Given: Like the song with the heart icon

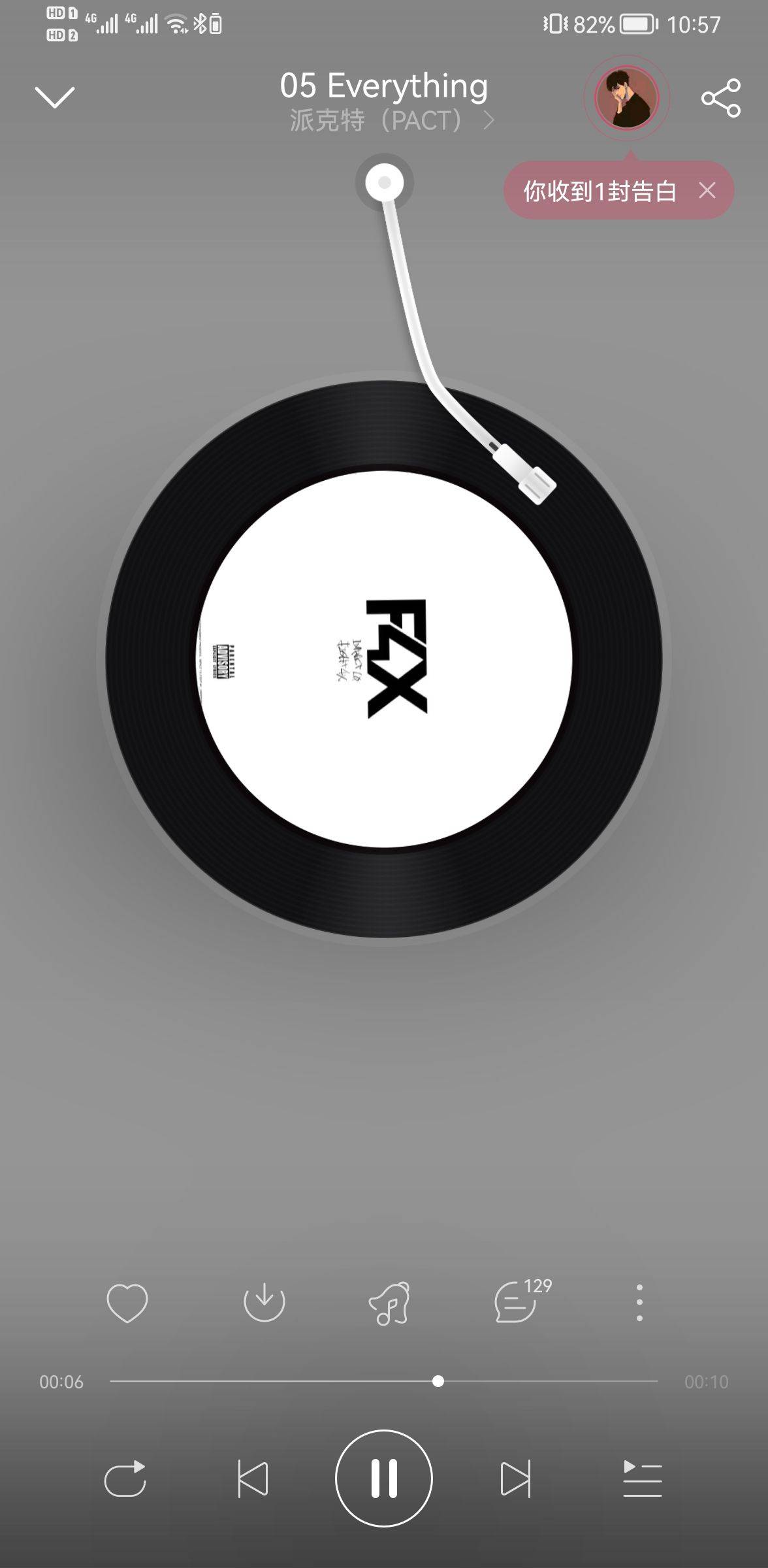Looking at the screenshot, I should coord(127,1302).
